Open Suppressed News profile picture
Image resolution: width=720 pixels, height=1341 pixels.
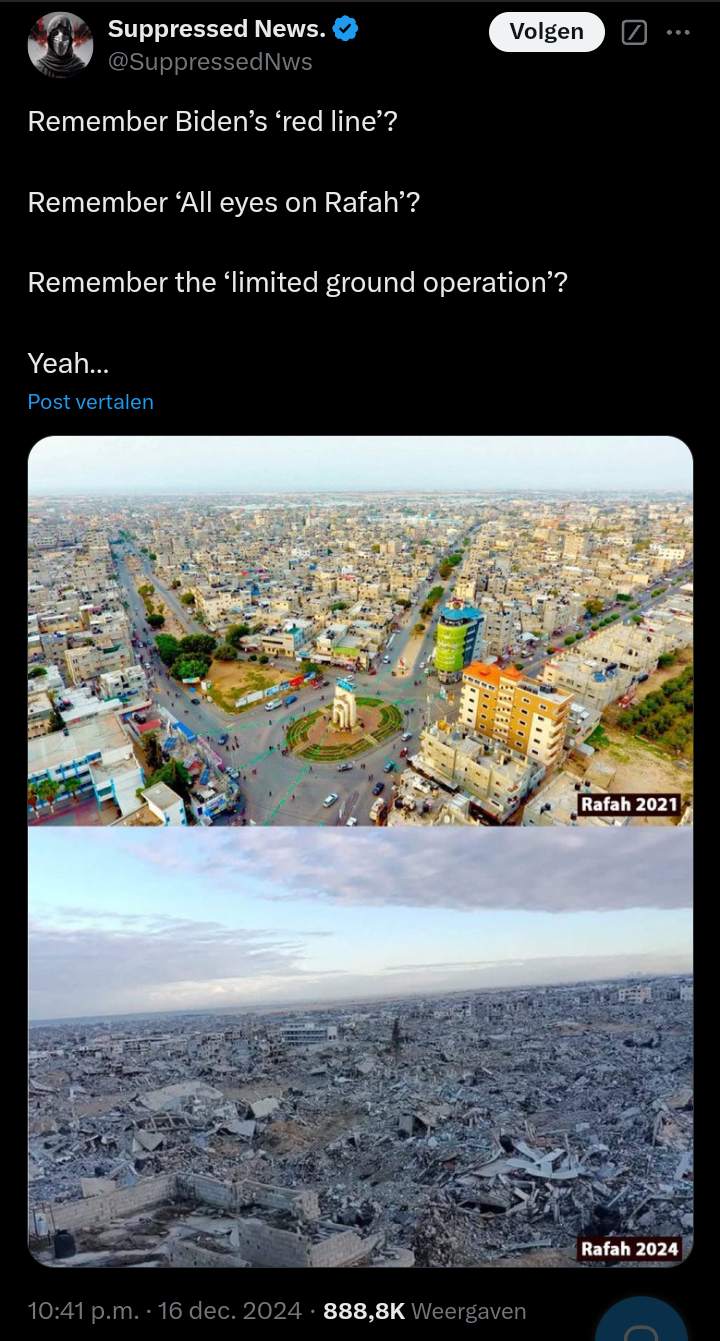60,45
